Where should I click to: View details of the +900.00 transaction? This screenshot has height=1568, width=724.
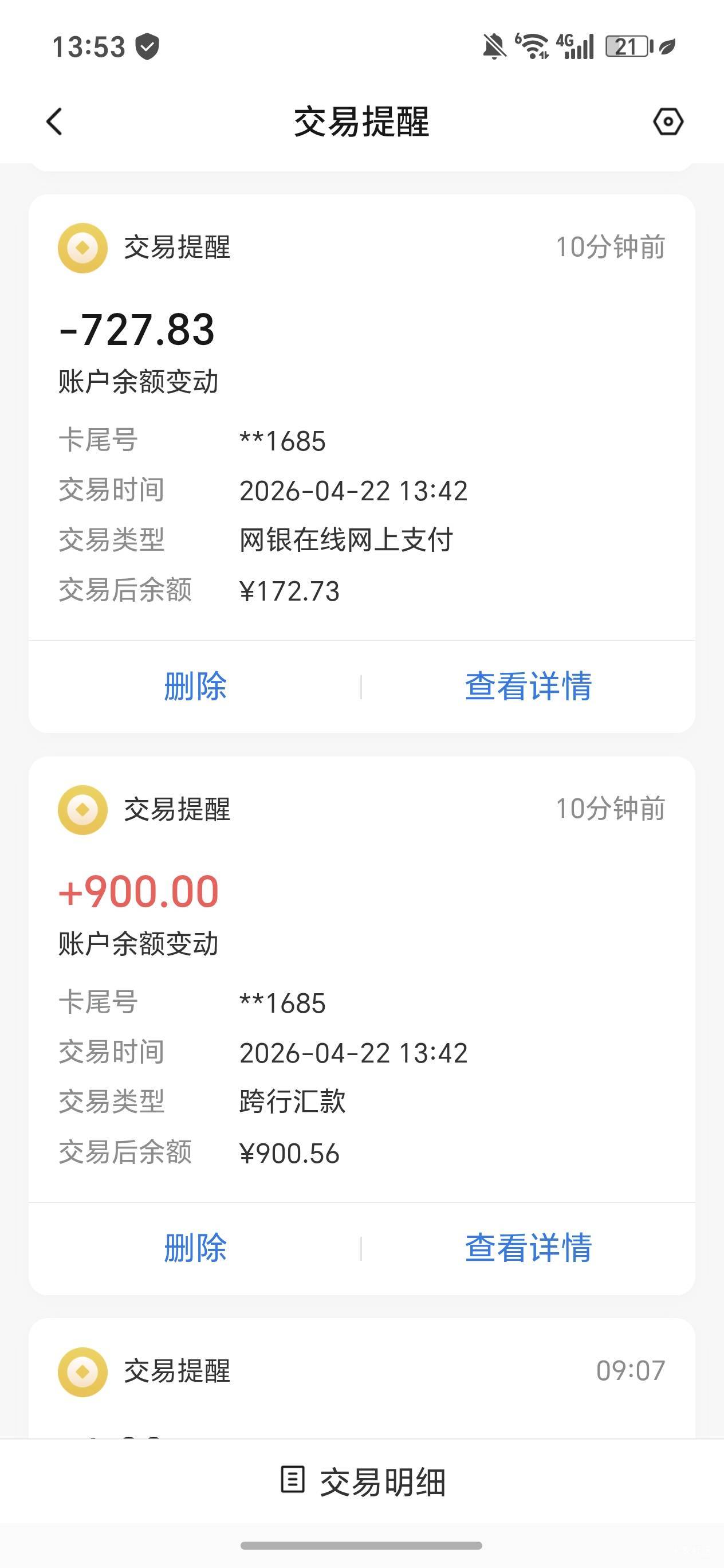(528, 1248)
